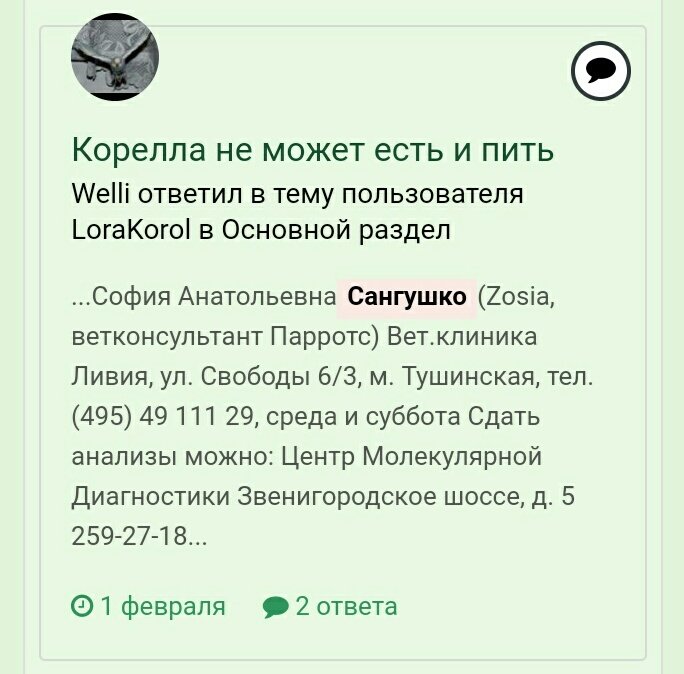View the 2 ответа replies link
The width and height of the screenshot is (684, 674).
click(330, 606)
